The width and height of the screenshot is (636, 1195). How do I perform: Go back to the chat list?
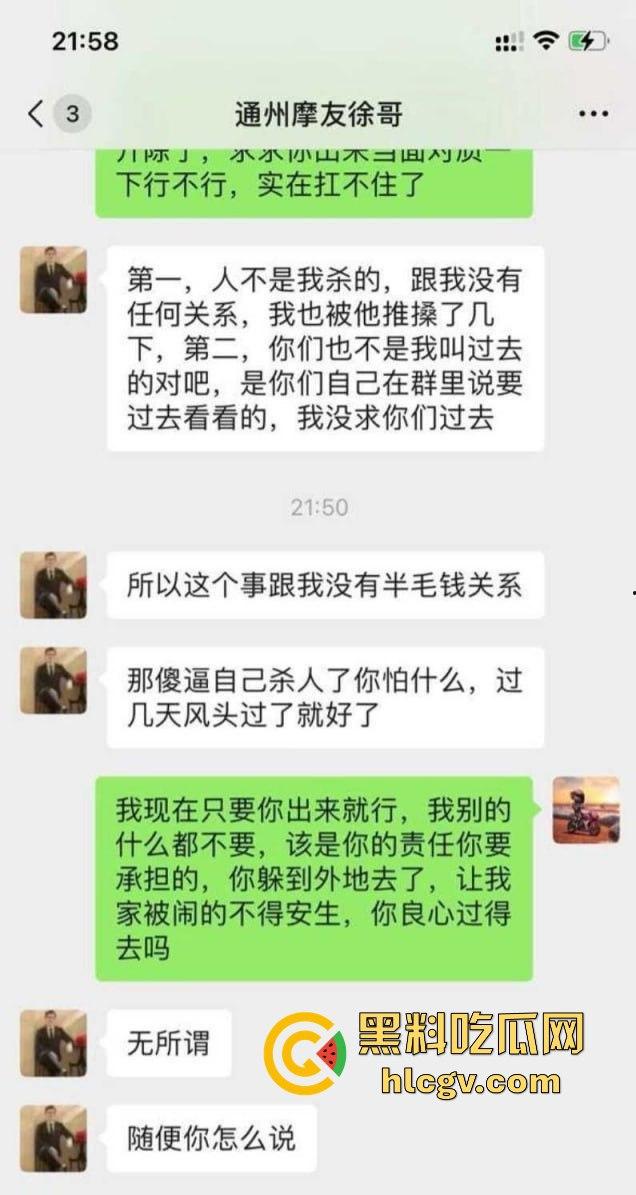tap(37, 114)
